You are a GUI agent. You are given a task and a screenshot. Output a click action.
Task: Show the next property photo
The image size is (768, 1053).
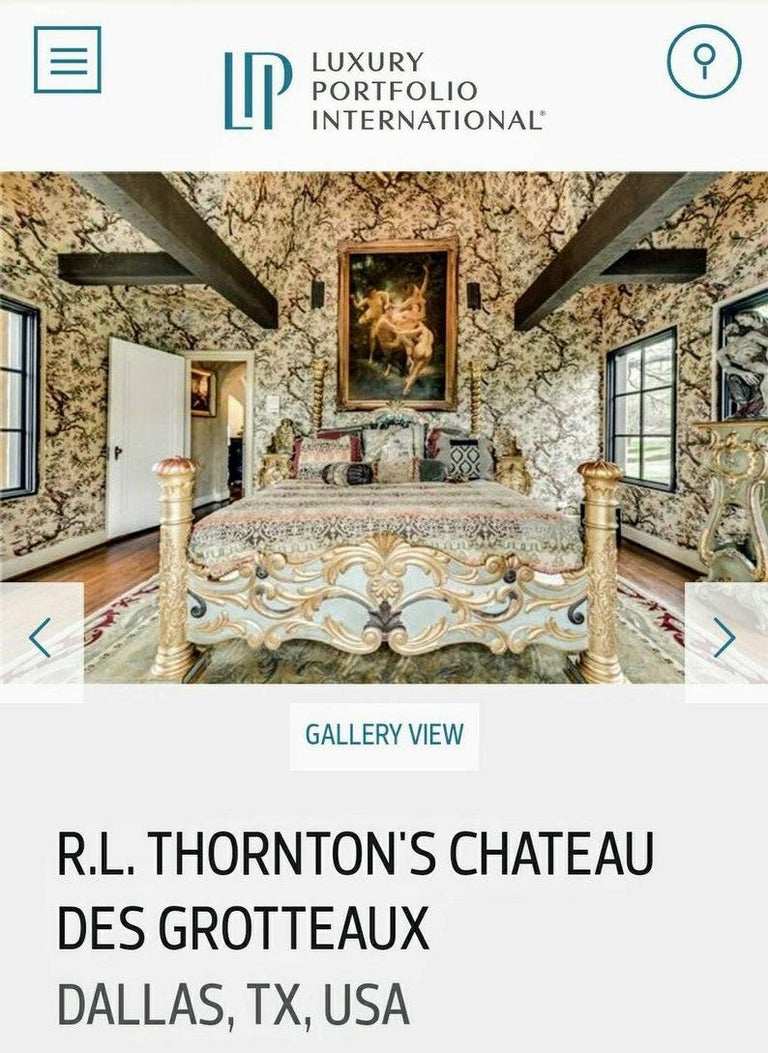(x=725, y=639)
